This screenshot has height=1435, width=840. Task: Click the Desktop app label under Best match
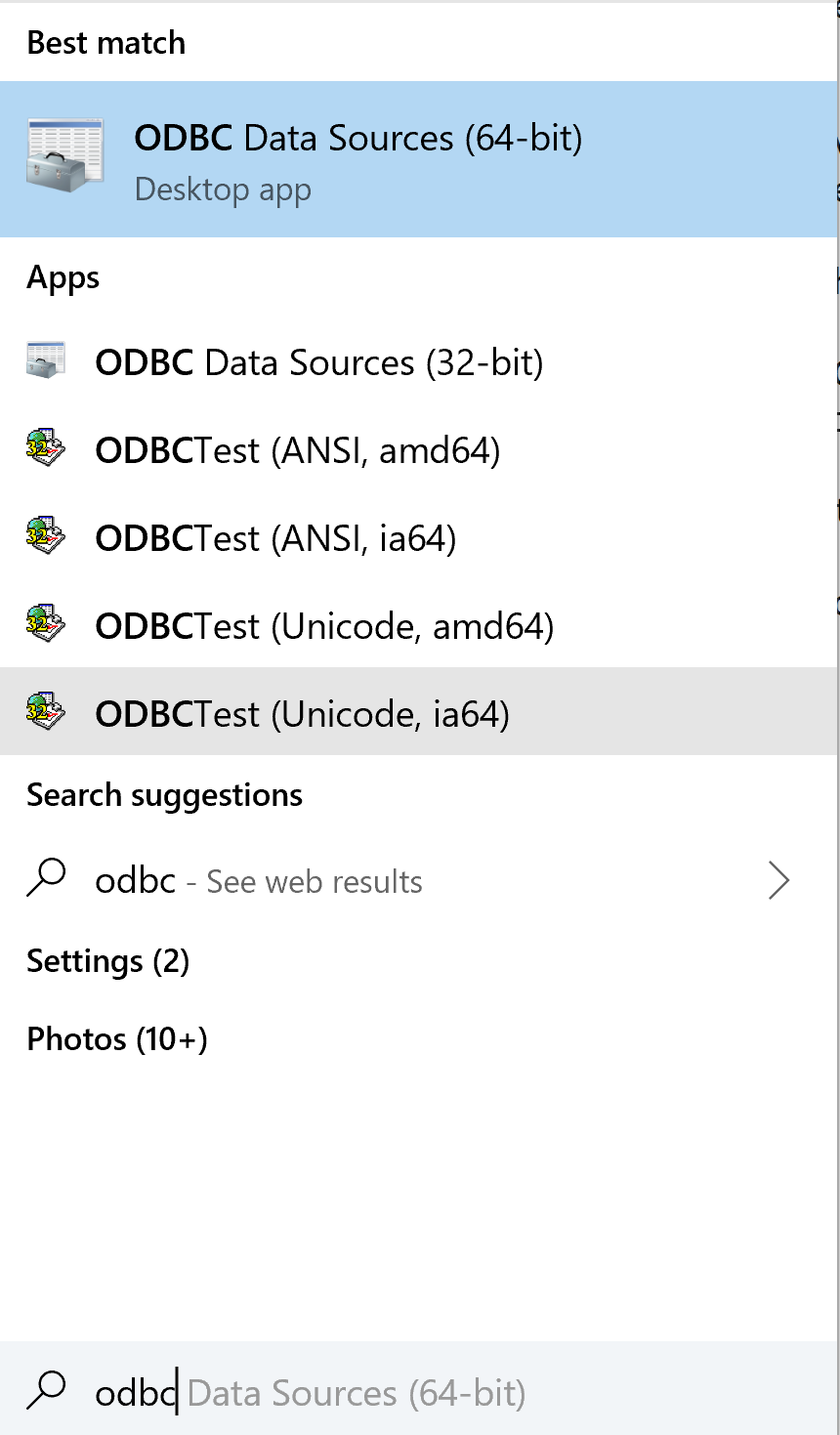click(x=223, y=189)
